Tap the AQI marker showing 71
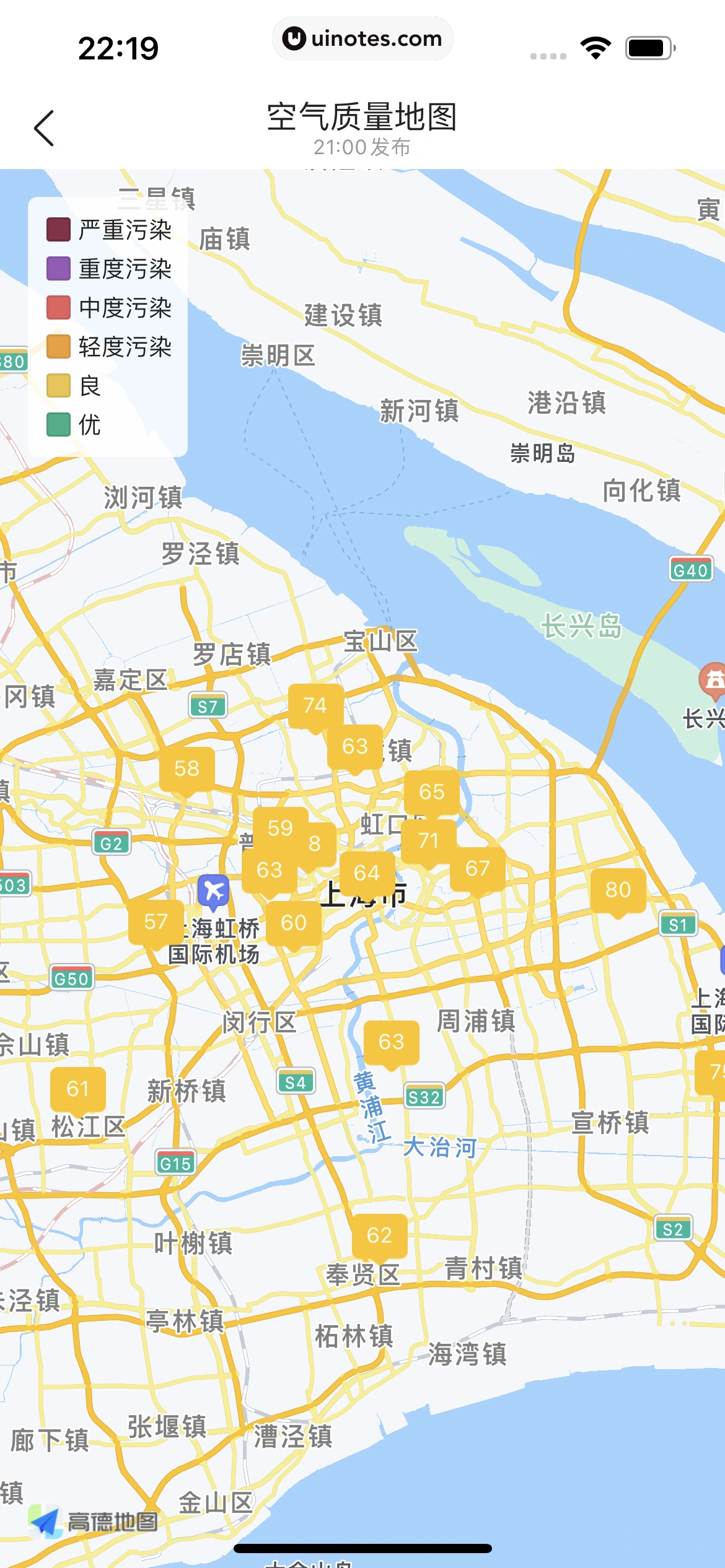725x1568 pixels. pos(428,840)
